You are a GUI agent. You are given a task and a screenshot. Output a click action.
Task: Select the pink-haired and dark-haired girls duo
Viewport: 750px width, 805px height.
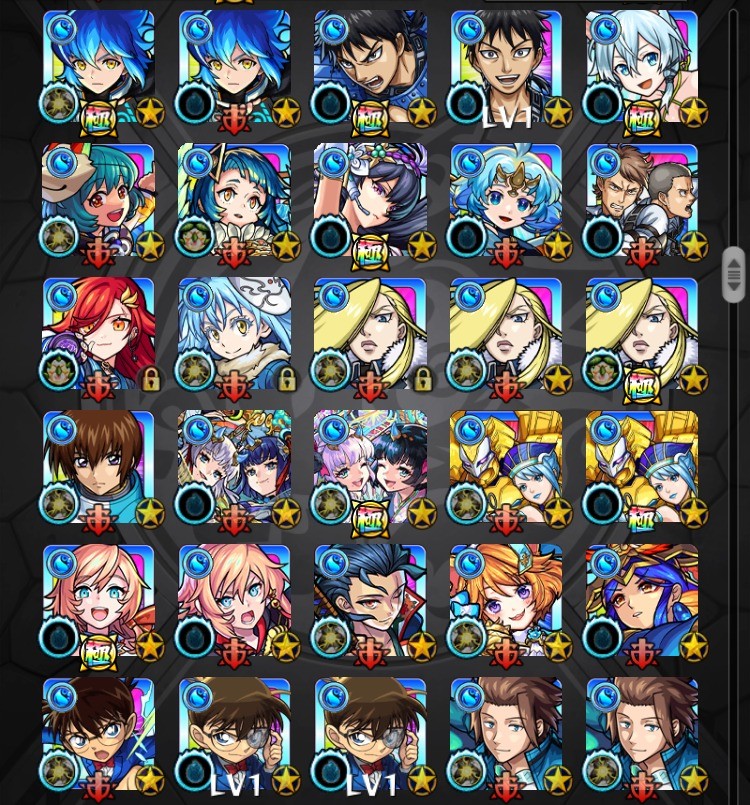coord(370,466)
